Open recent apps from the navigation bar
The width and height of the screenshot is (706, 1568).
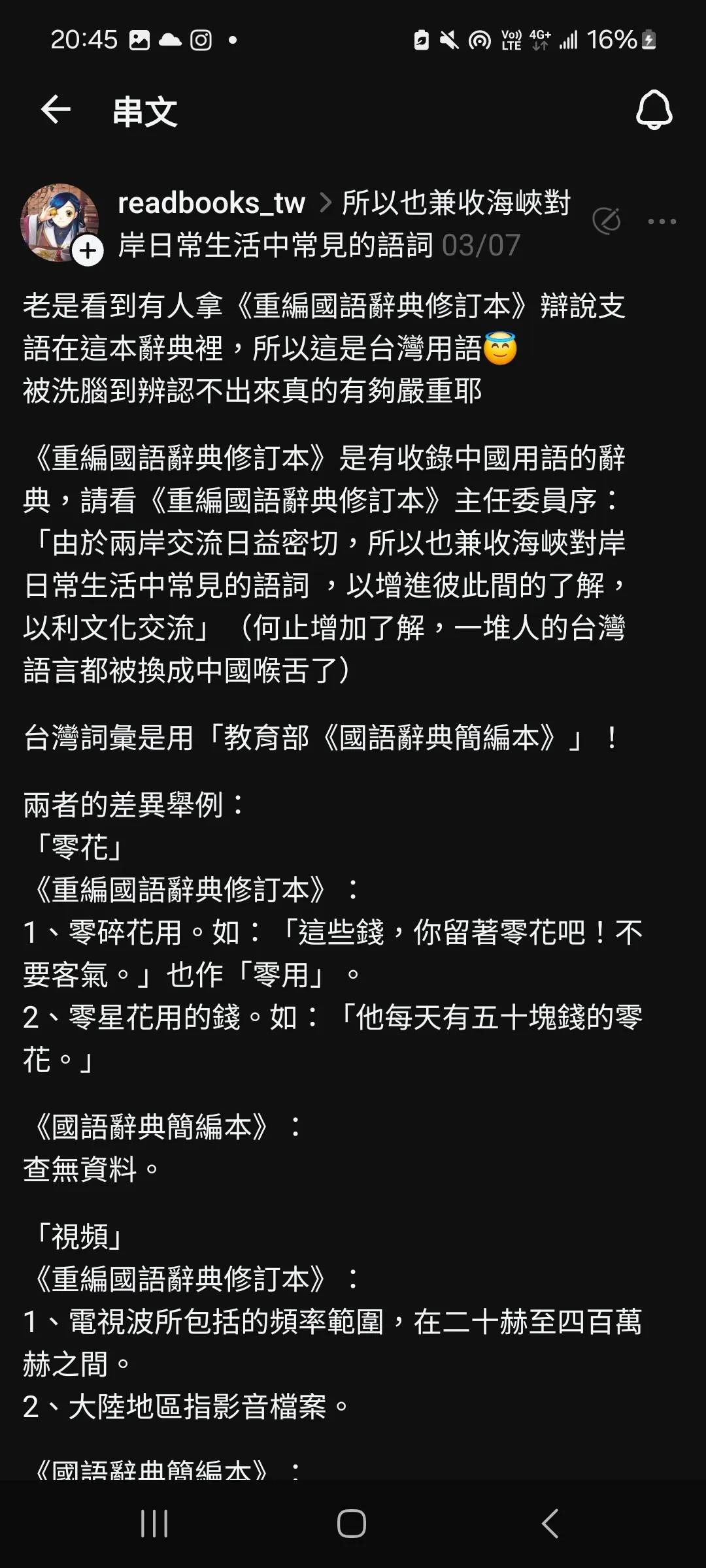tap(154, 1524)
